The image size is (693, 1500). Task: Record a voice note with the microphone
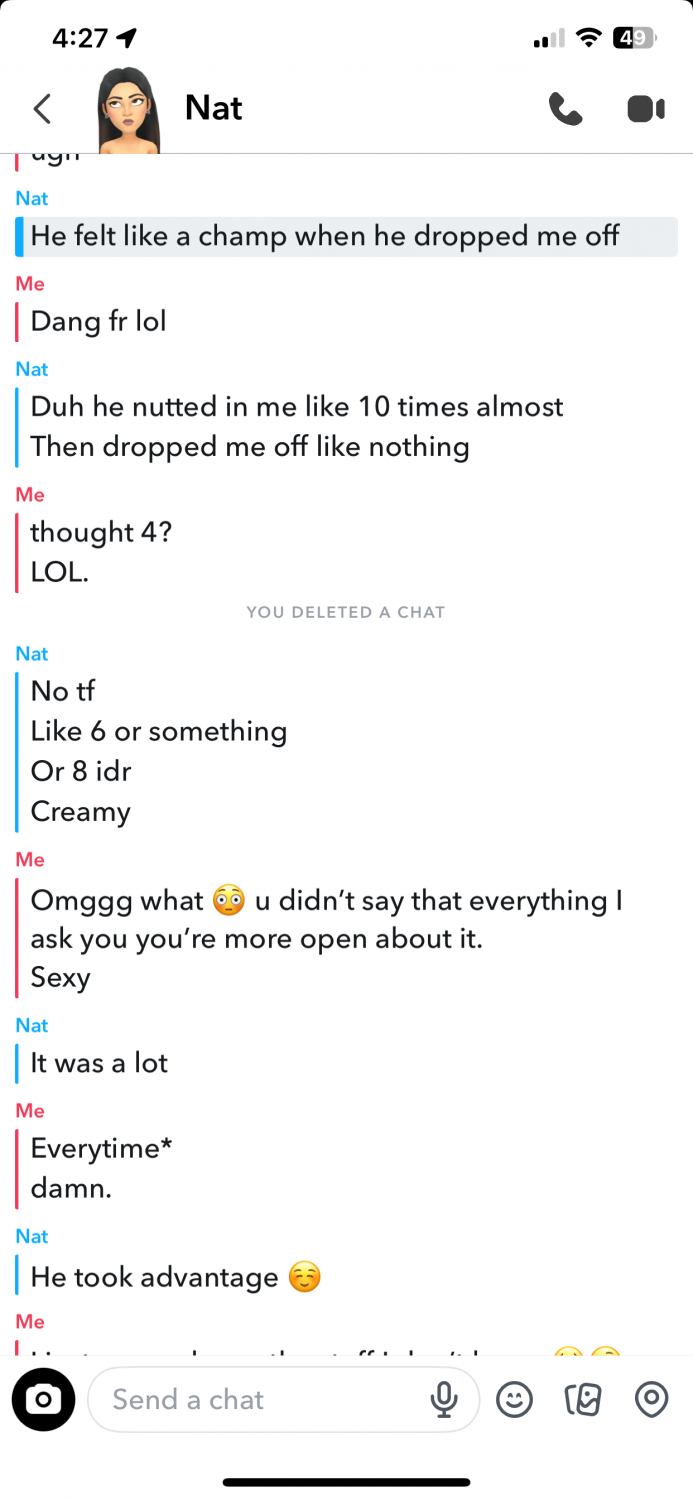point(444,1400)
